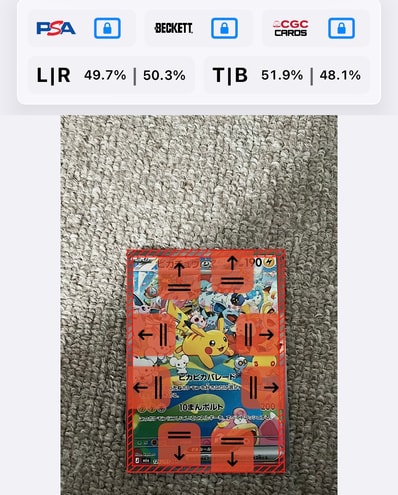Unlock the Beckett grading result
This screenshot has height=495, width=398.
[x=224, y=28]
